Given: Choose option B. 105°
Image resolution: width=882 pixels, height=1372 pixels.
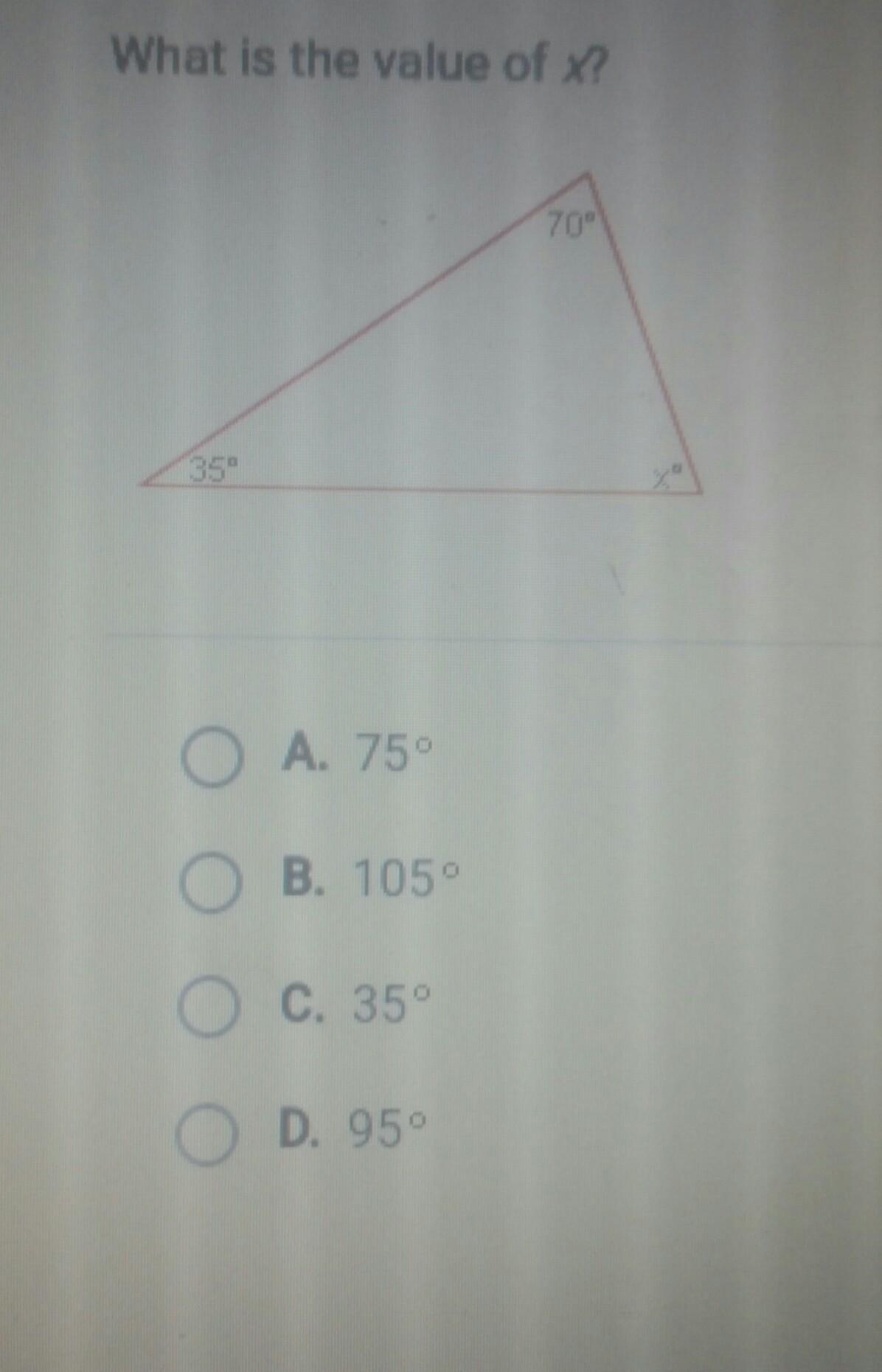Looking at the screenshot, I should 211,883.
